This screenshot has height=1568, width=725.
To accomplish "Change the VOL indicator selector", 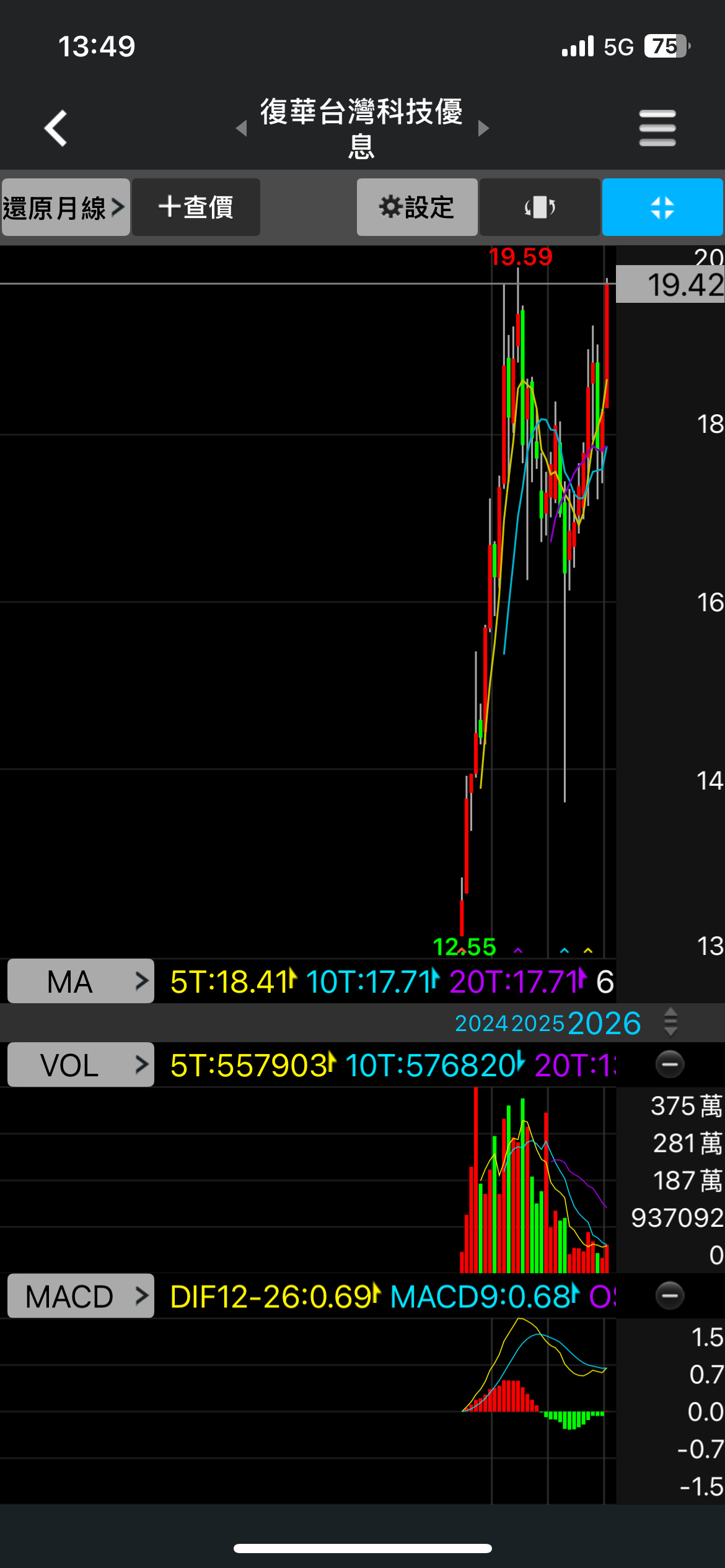I will tap(81, 1065).
